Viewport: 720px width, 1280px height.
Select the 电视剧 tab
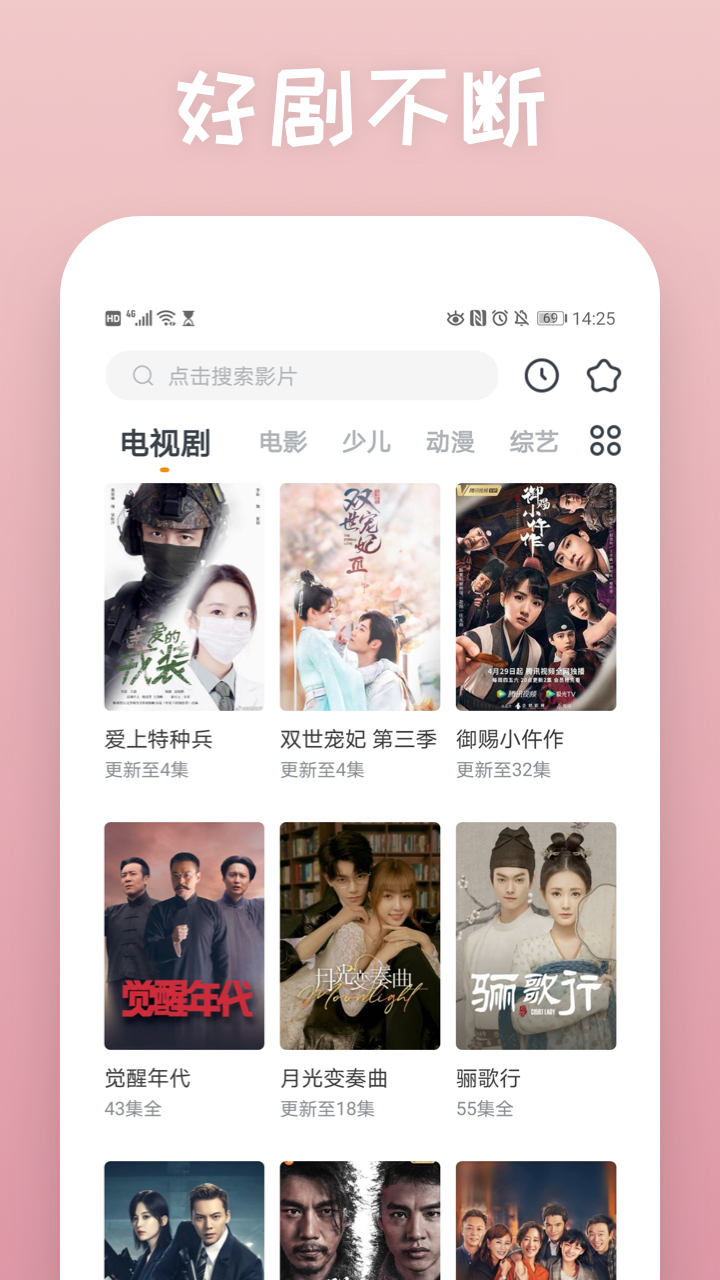pos(163,441)
